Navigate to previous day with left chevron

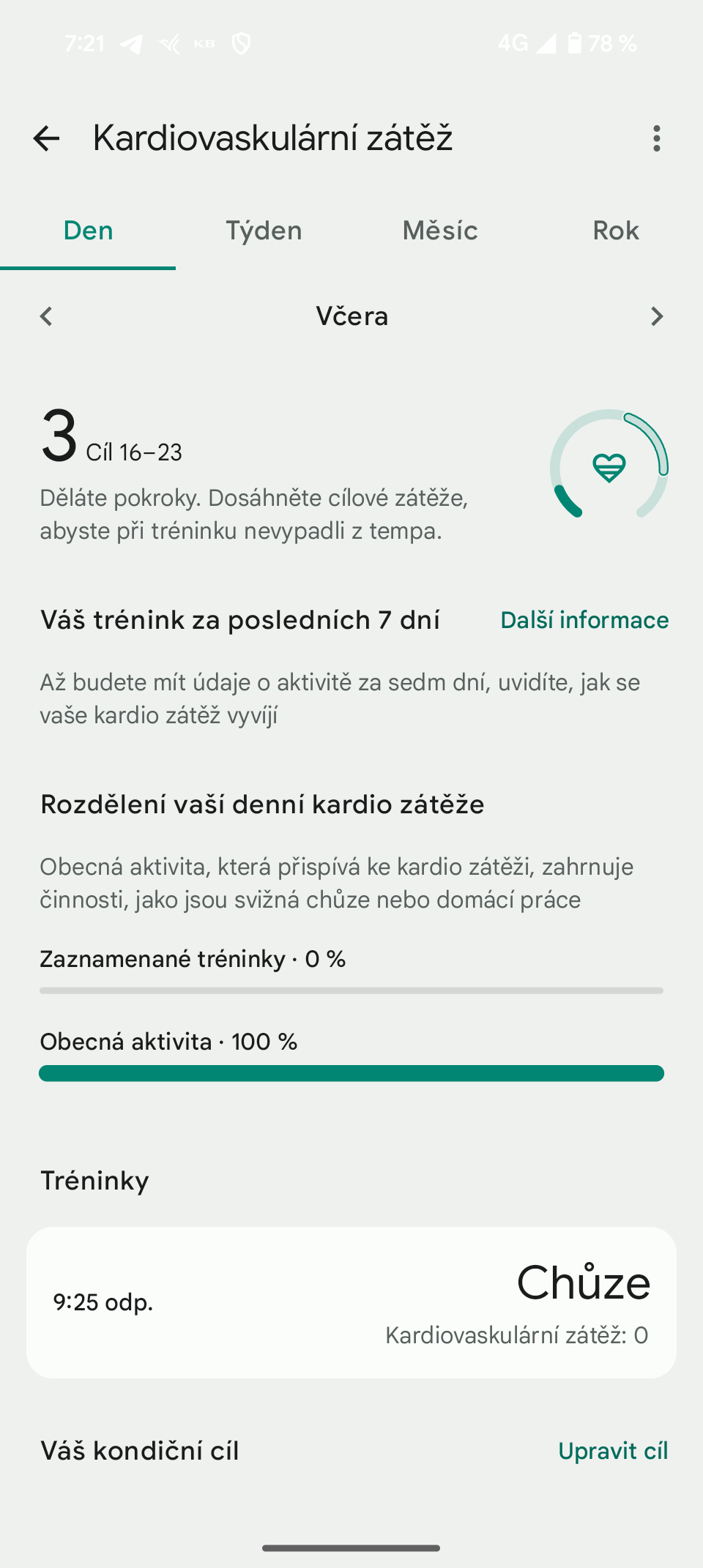pyautogui.click(x=46, y=316)
